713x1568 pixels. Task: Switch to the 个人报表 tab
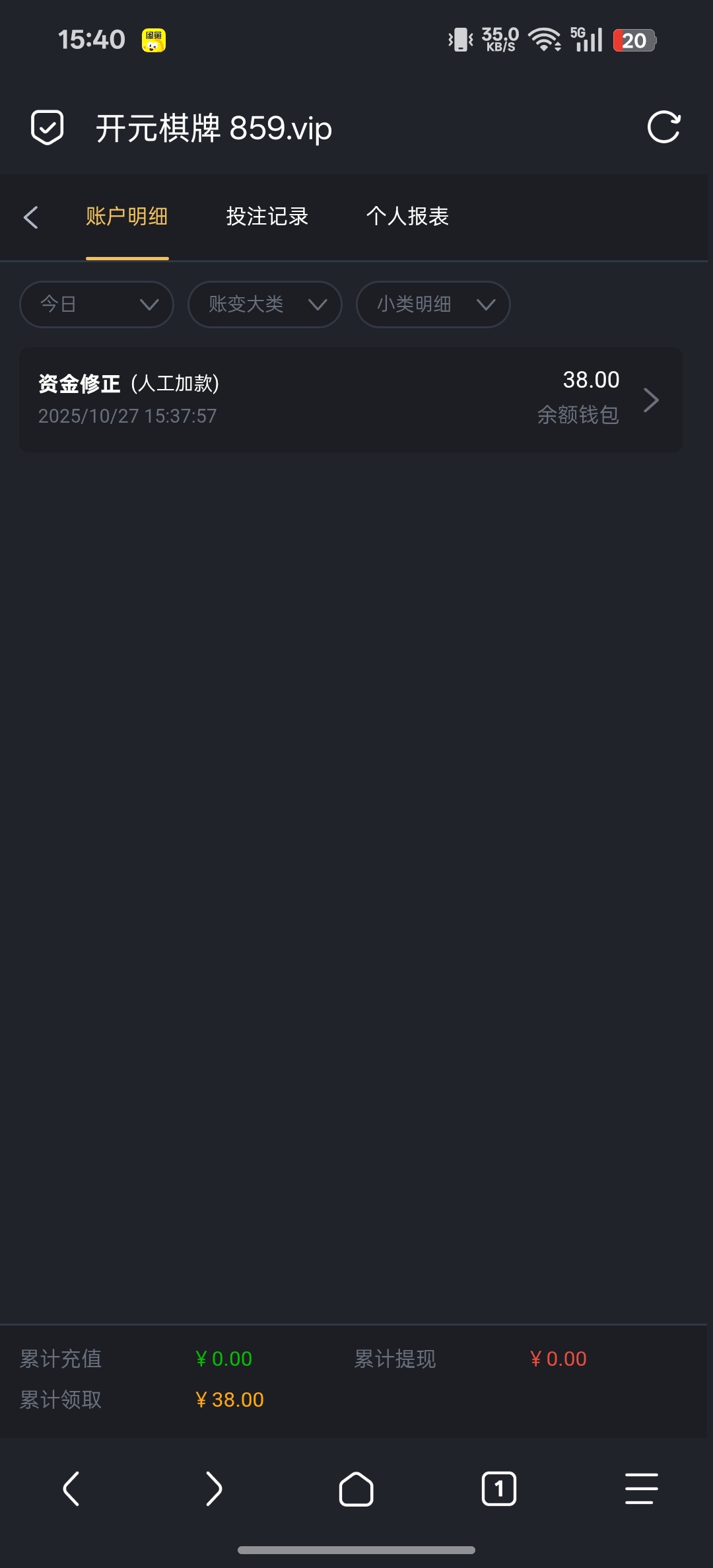click(x=407, y=217)
